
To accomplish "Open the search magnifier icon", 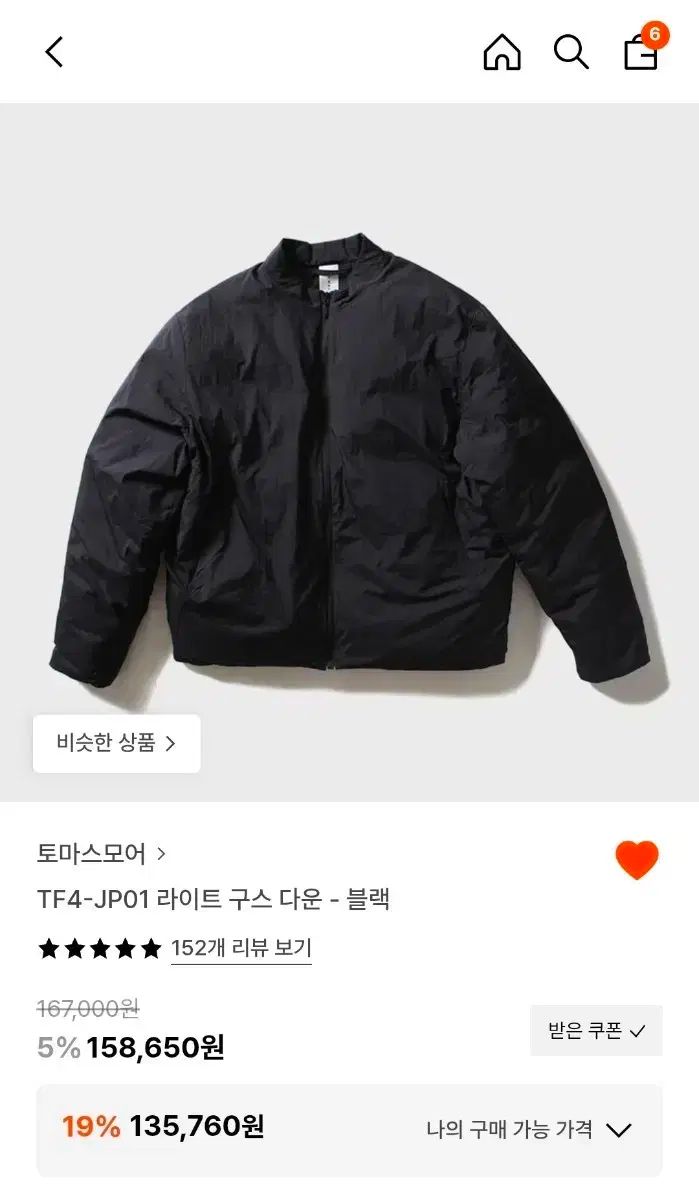I will tap(571, 52).
